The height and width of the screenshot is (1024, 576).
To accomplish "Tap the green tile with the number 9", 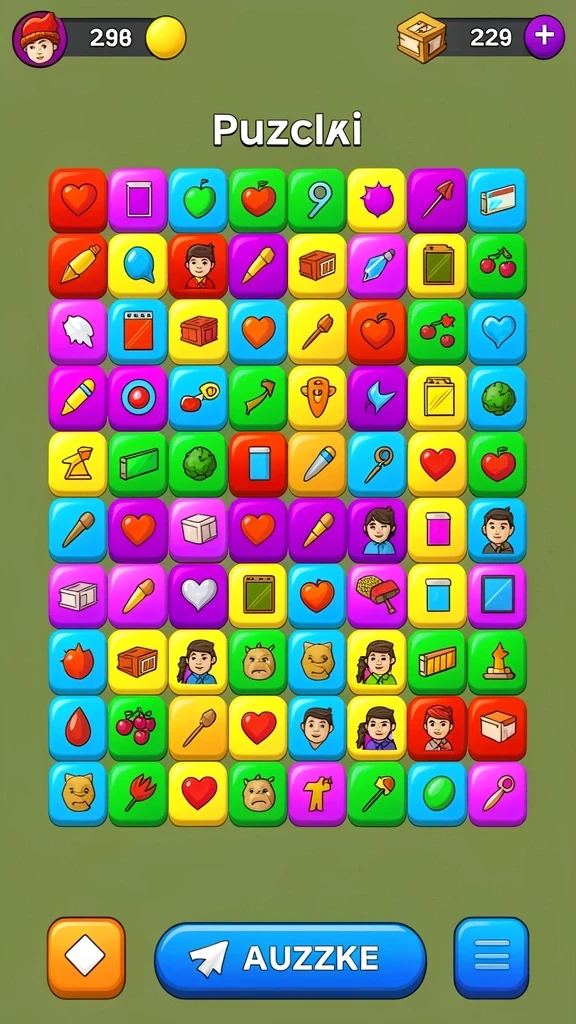I will [x=317, y=200].
